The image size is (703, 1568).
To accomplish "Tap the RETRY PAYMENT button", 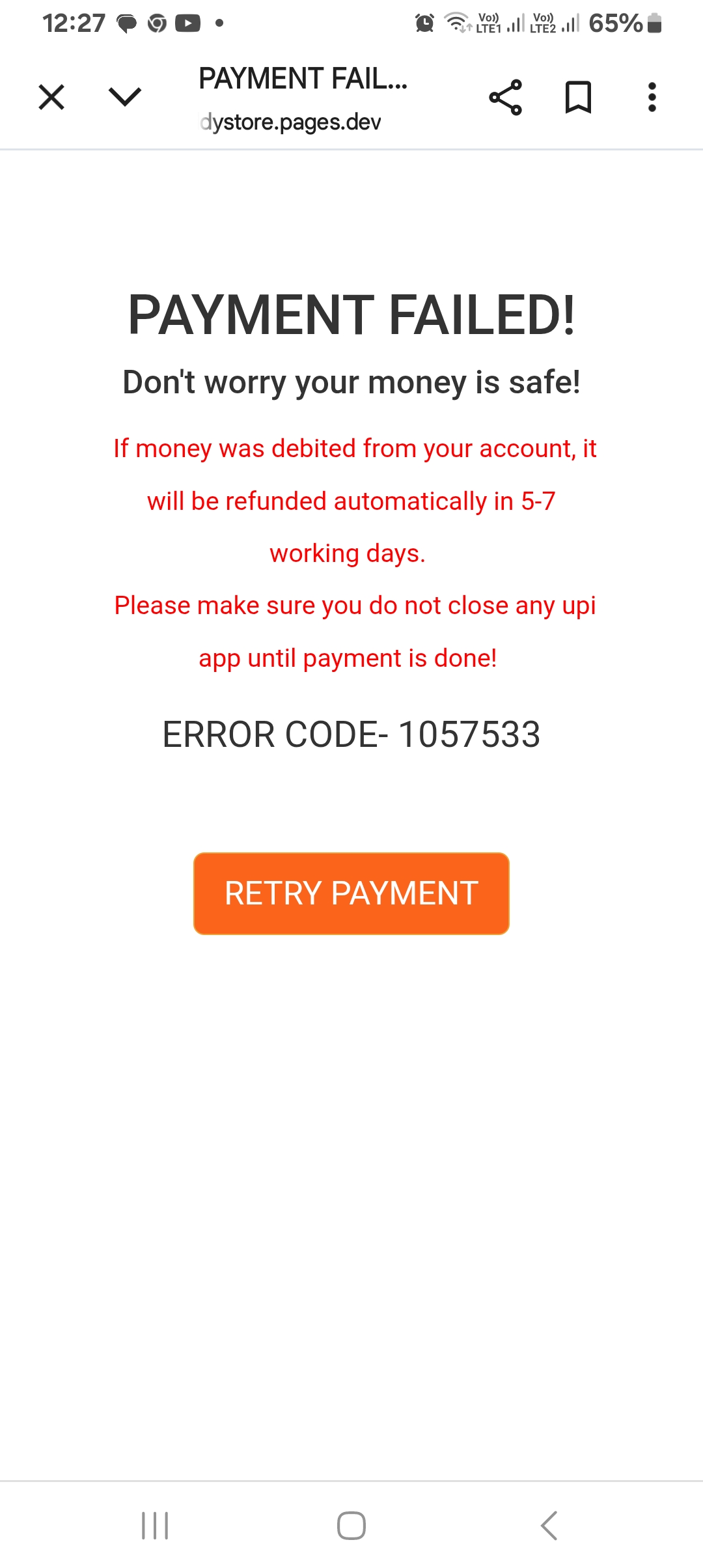I will coord(351,893).
